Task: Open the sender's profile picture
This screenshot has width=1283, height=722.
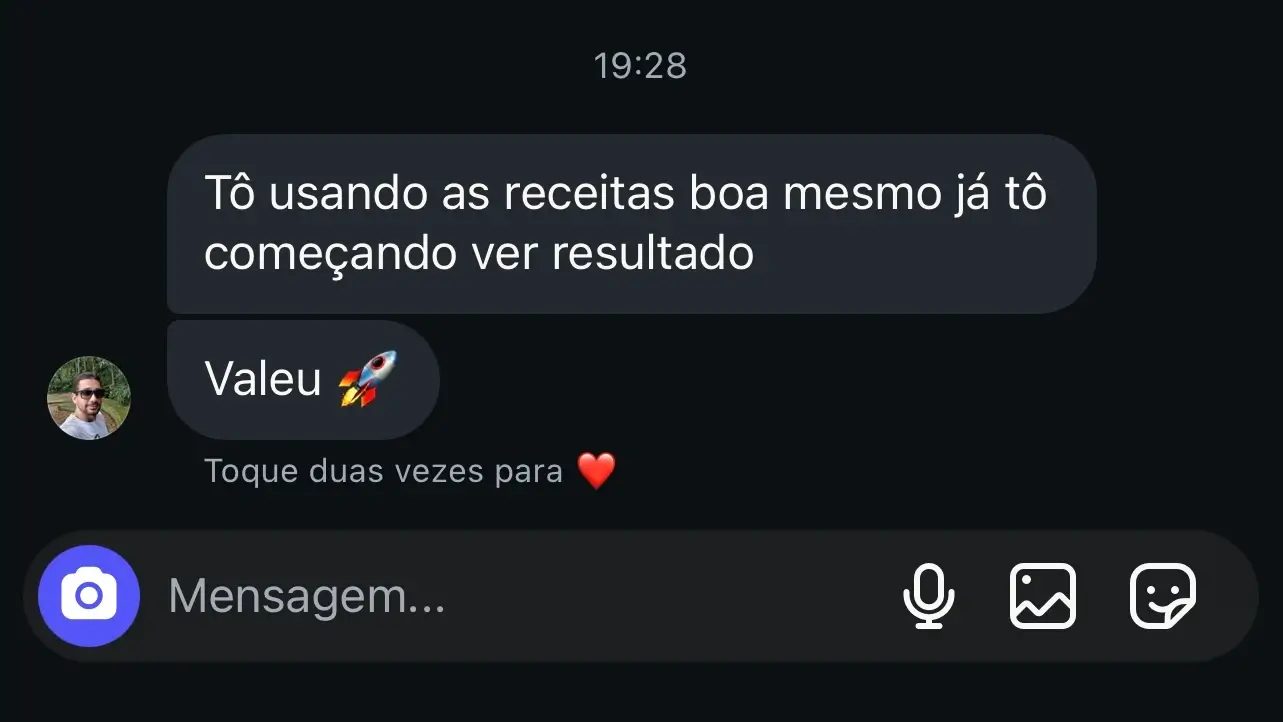Action: point(89,398)
